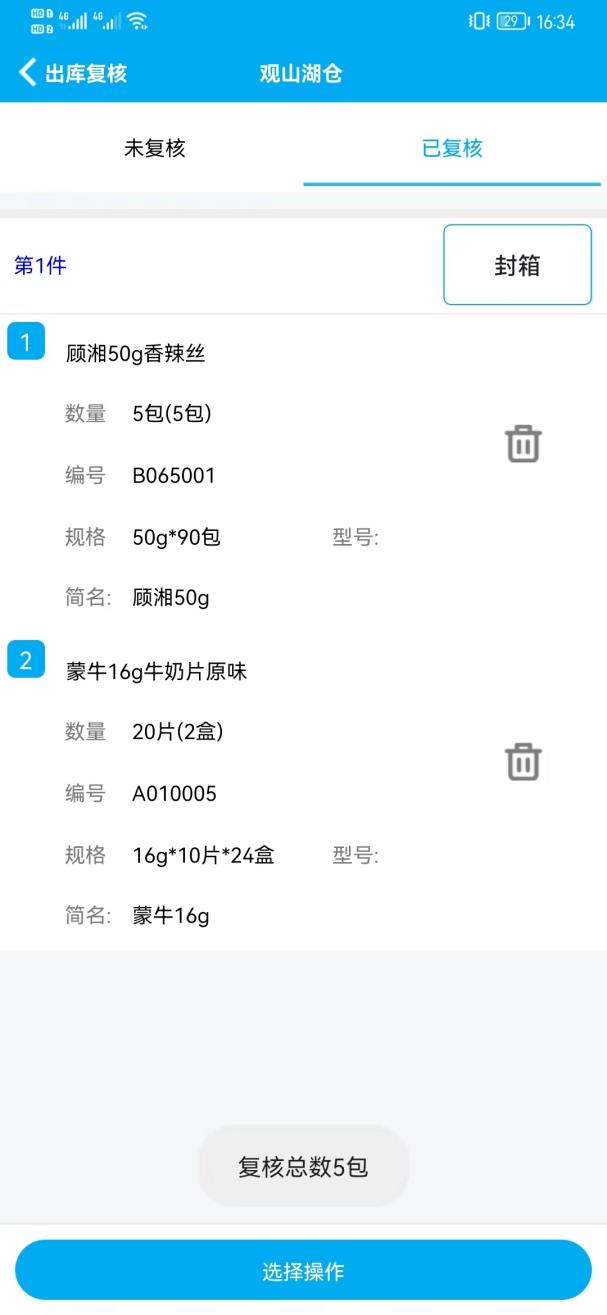Viewport: 607px width, 1315px height.
Task: Open the 选择操作 button
Action: coord(303,1271)
